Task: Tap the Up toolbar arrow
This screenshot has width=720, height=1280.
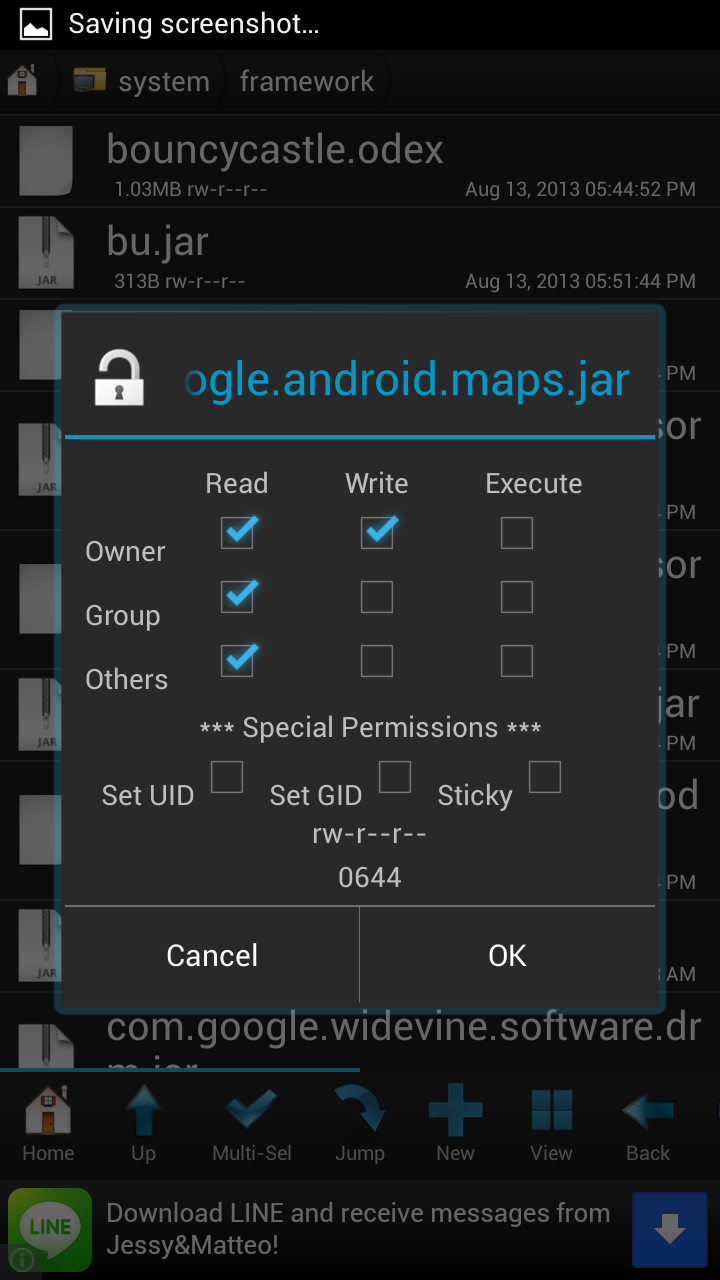Action: tap(143, 1124)
